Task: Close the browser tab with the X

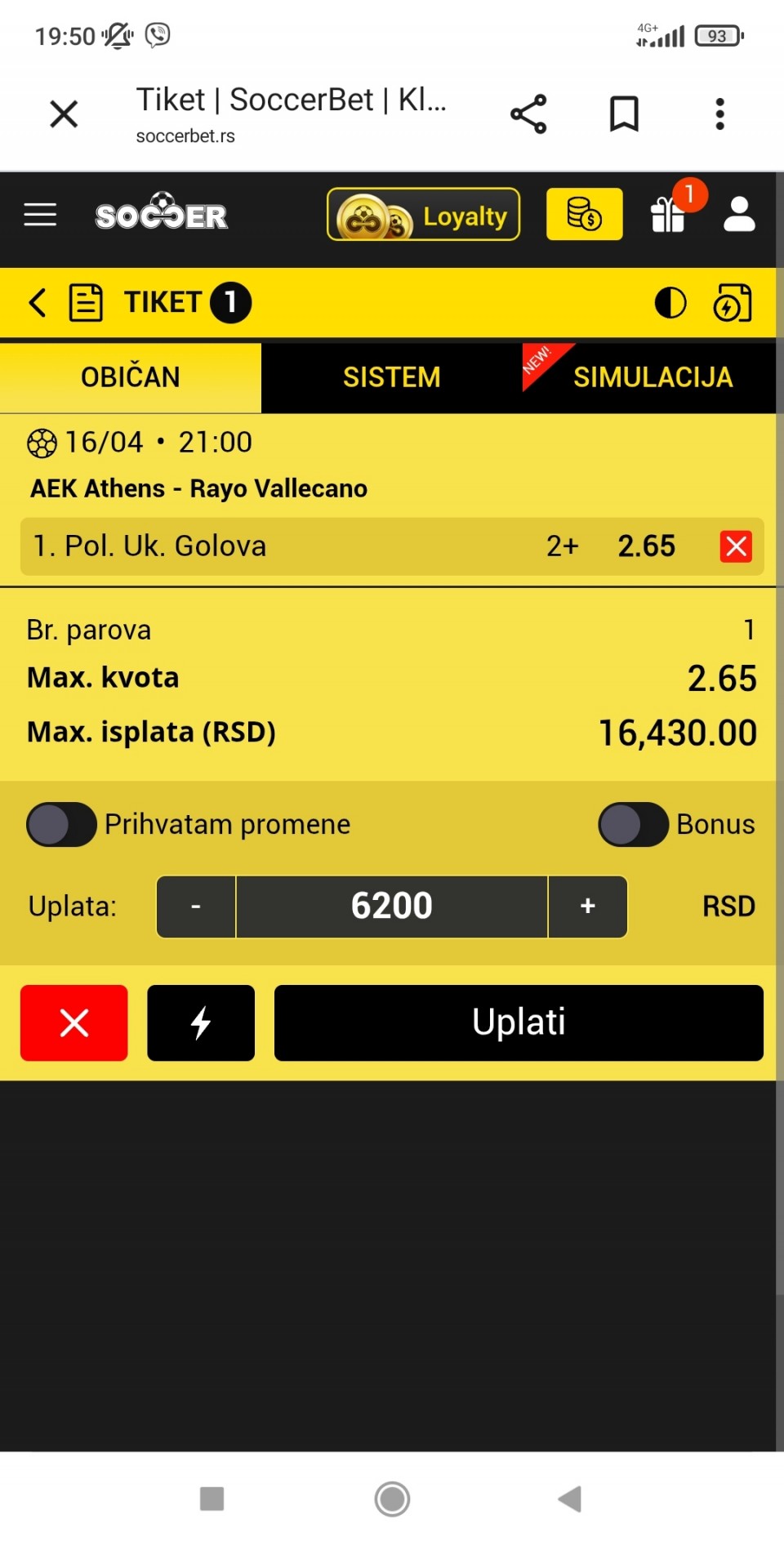Action: pyautogui.click(x=64, y=114)
